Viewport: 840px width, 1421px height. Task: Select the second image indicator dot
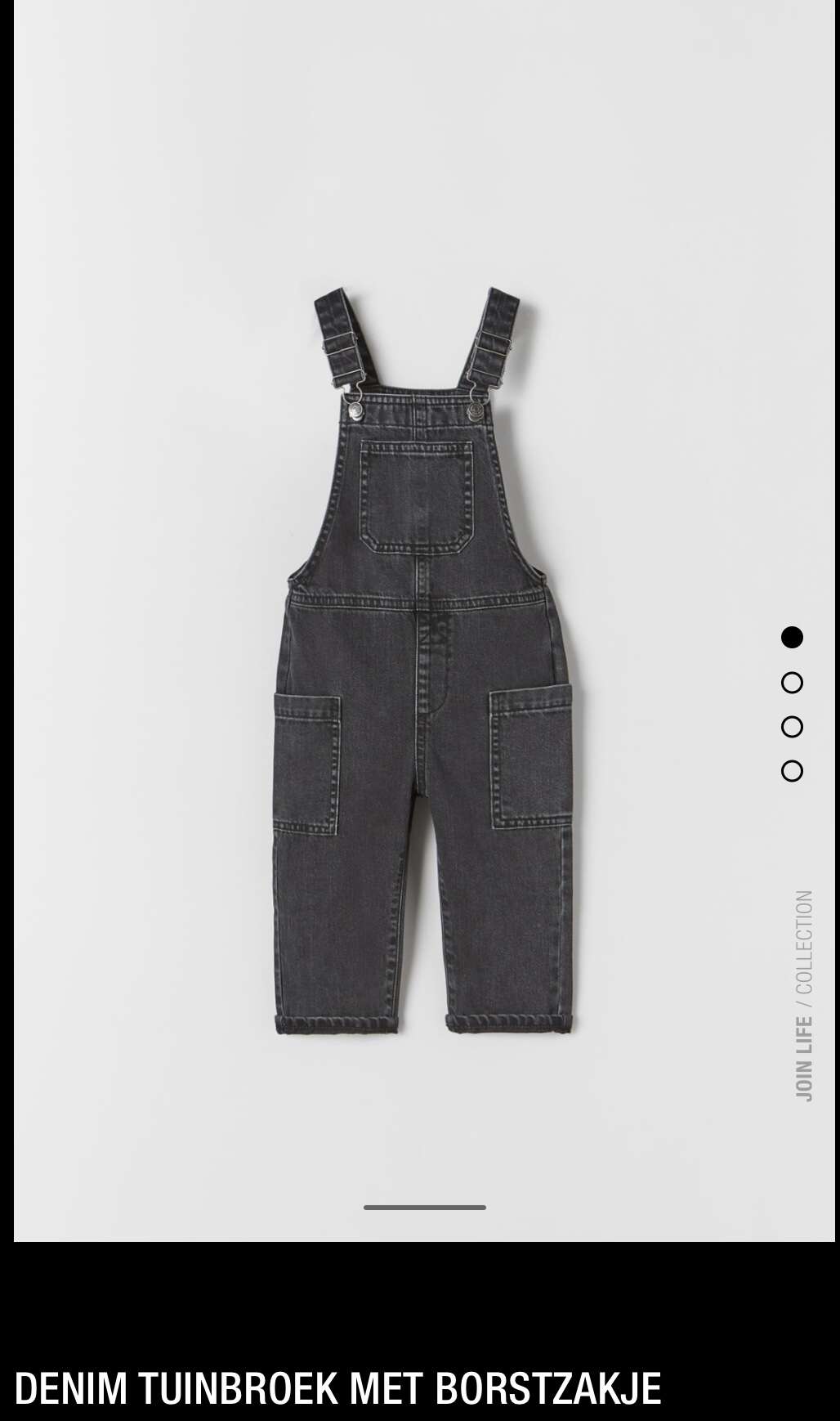(792, 683)
